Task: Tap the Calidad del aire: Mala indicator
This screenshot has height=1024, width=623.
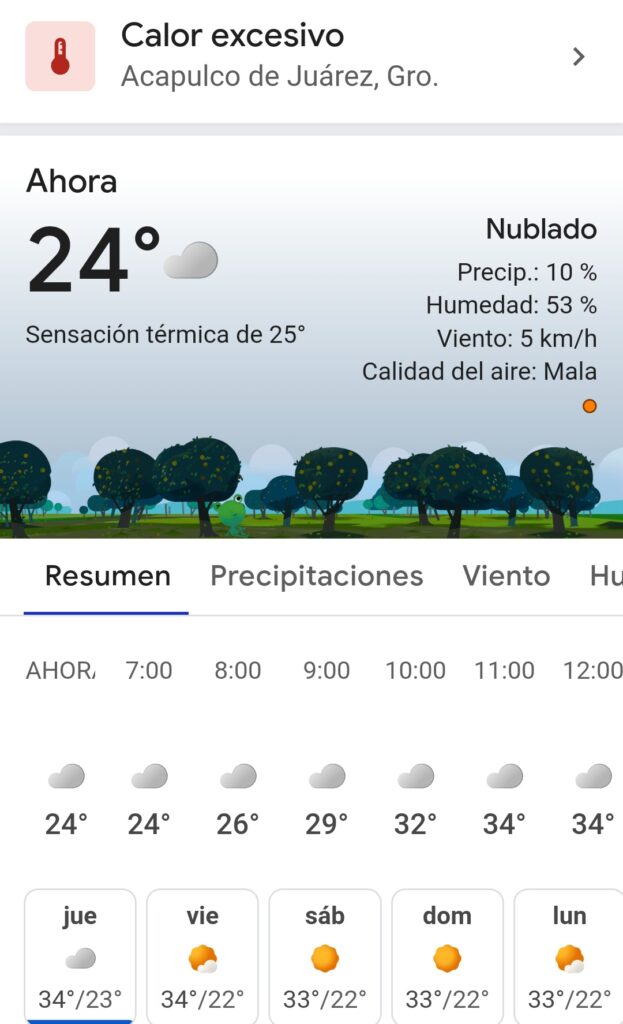Action: pos(480,373)
